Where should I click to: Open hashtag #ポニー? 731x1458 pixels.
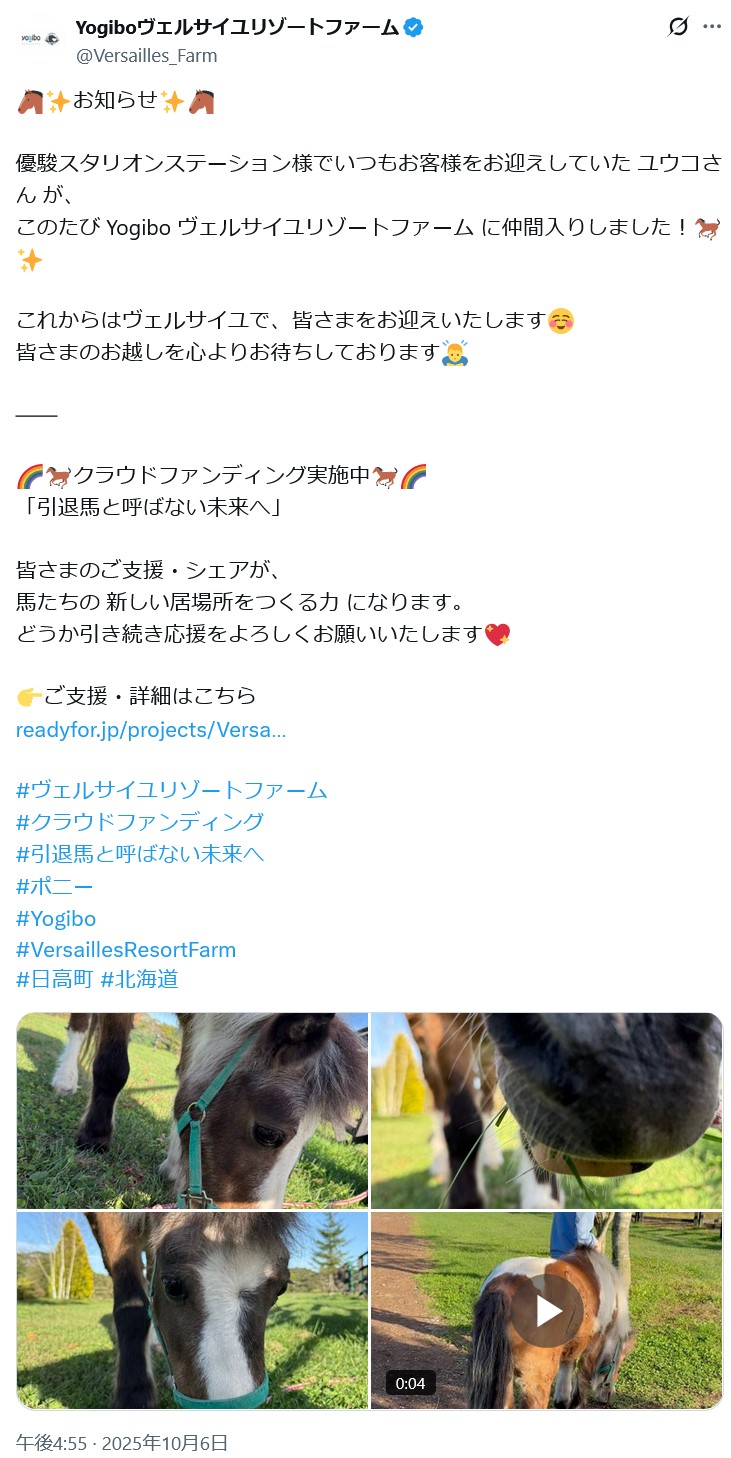click(x=55, y=886)
